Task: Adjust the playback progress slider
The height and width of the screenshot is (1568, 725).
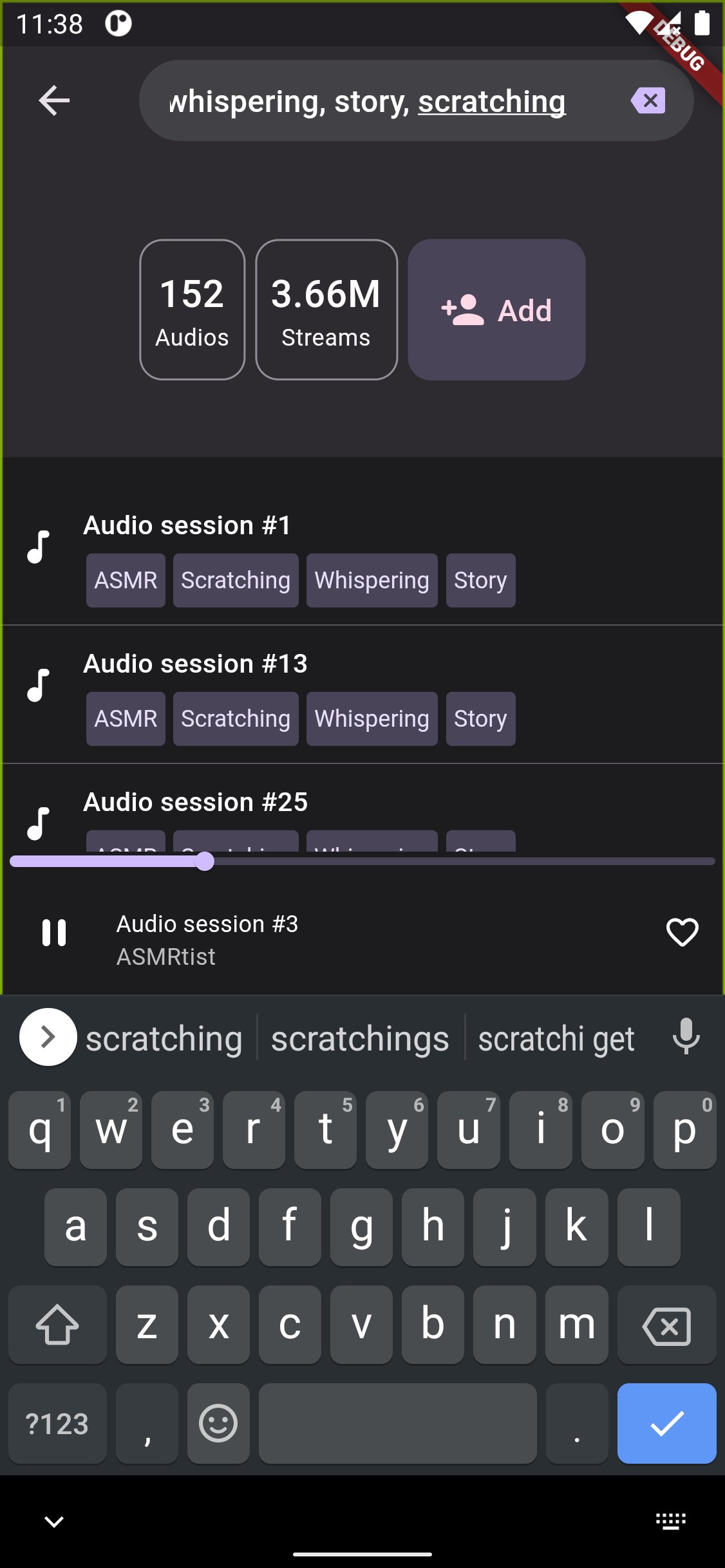Action: [362, 861]
